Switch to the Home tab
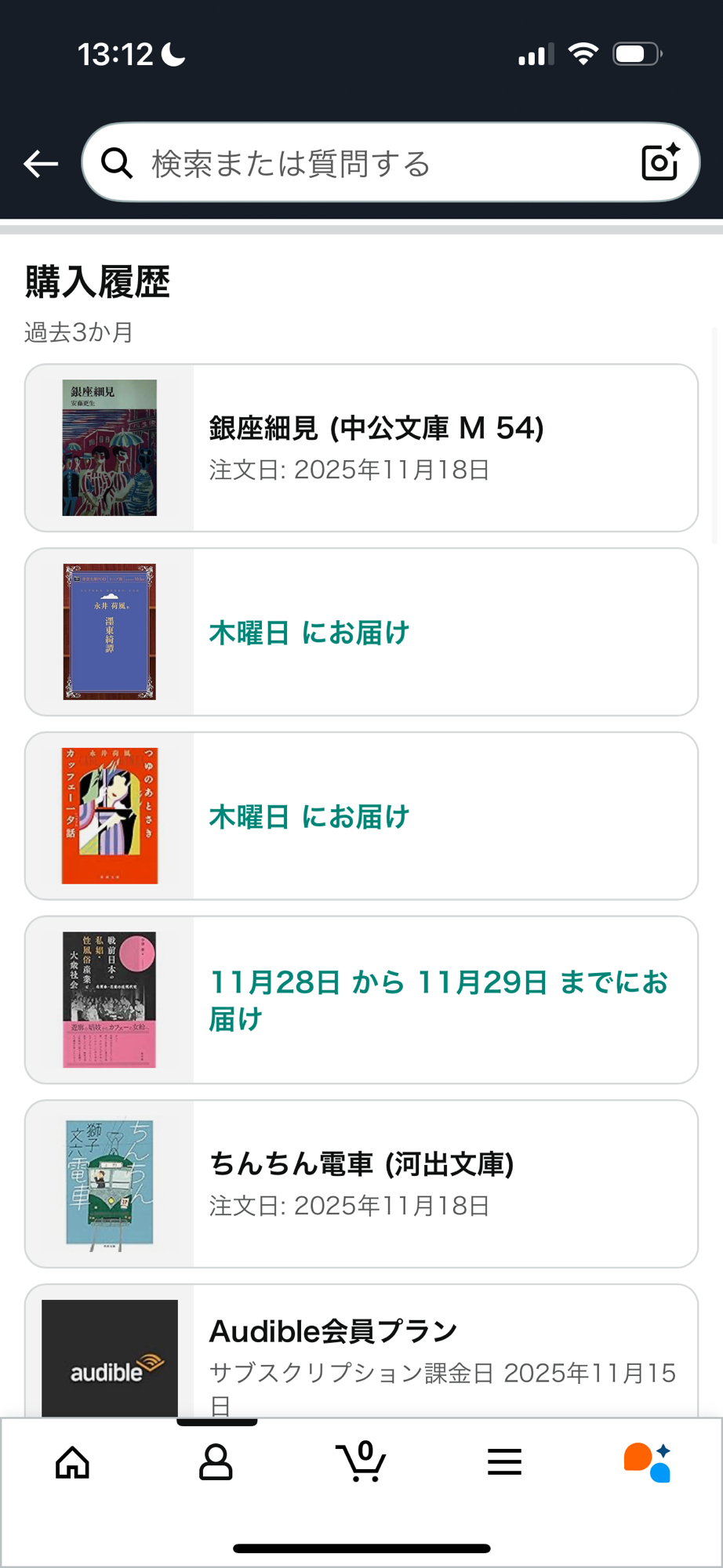The width and height of the screenshot is (723, 1568). pos(72,1462)
